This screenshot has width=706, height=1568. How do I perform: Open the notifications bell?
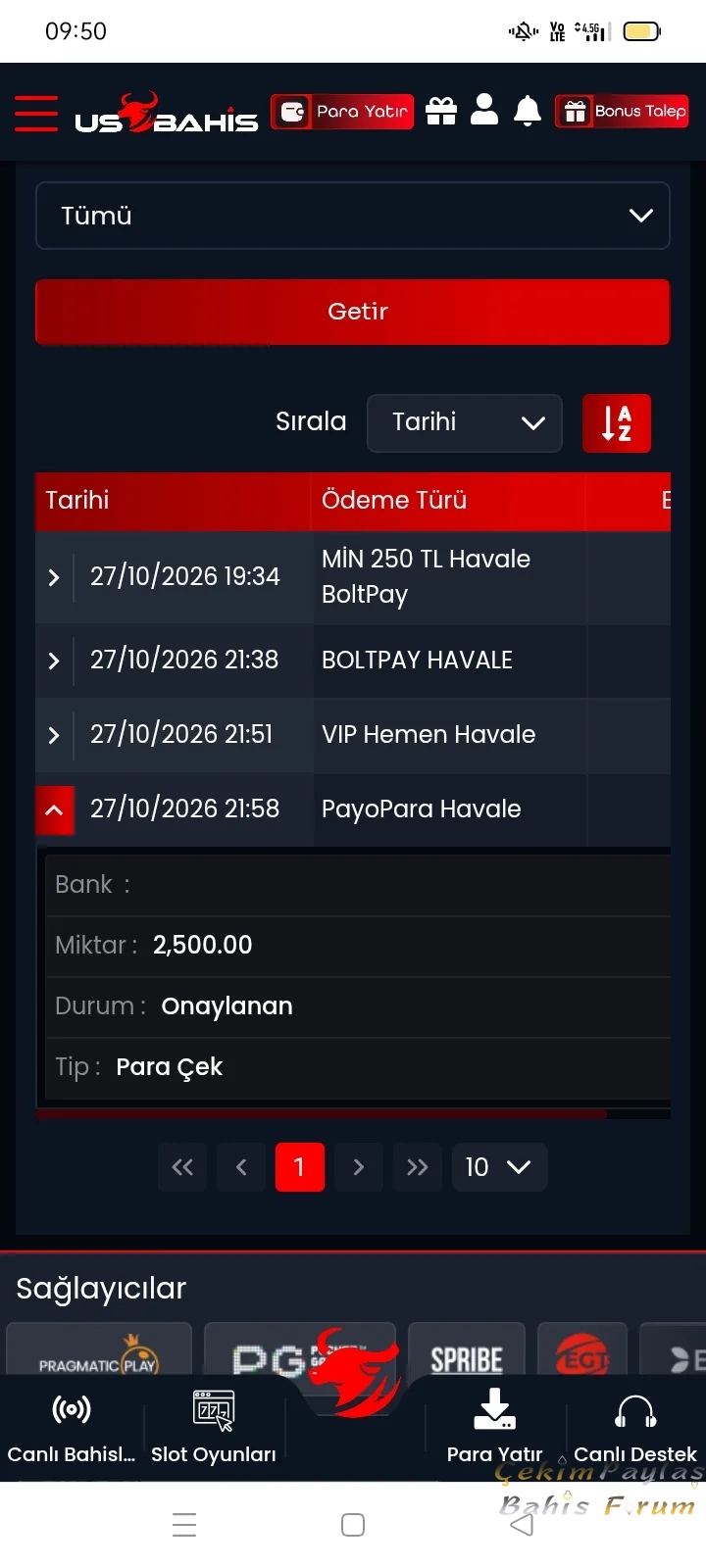pyautogui.click(x=528, y=112)
